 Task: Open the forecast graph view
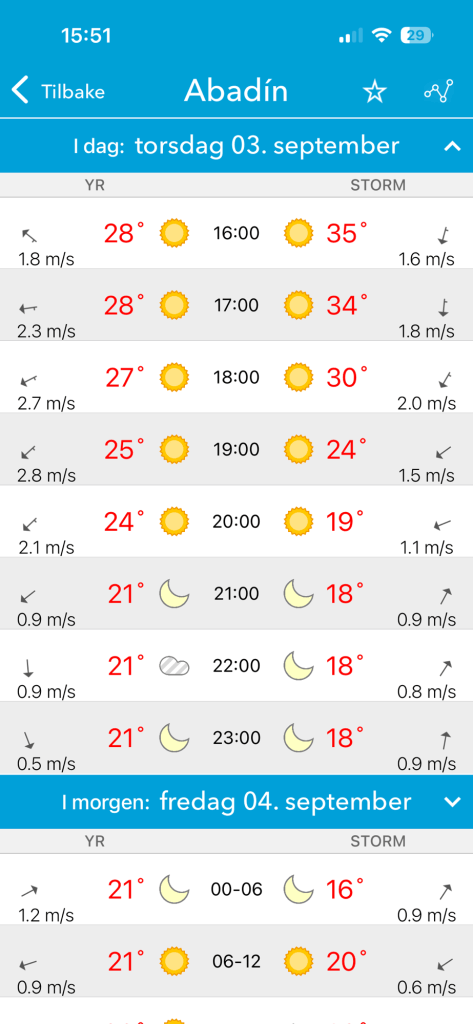pos(437,91)
